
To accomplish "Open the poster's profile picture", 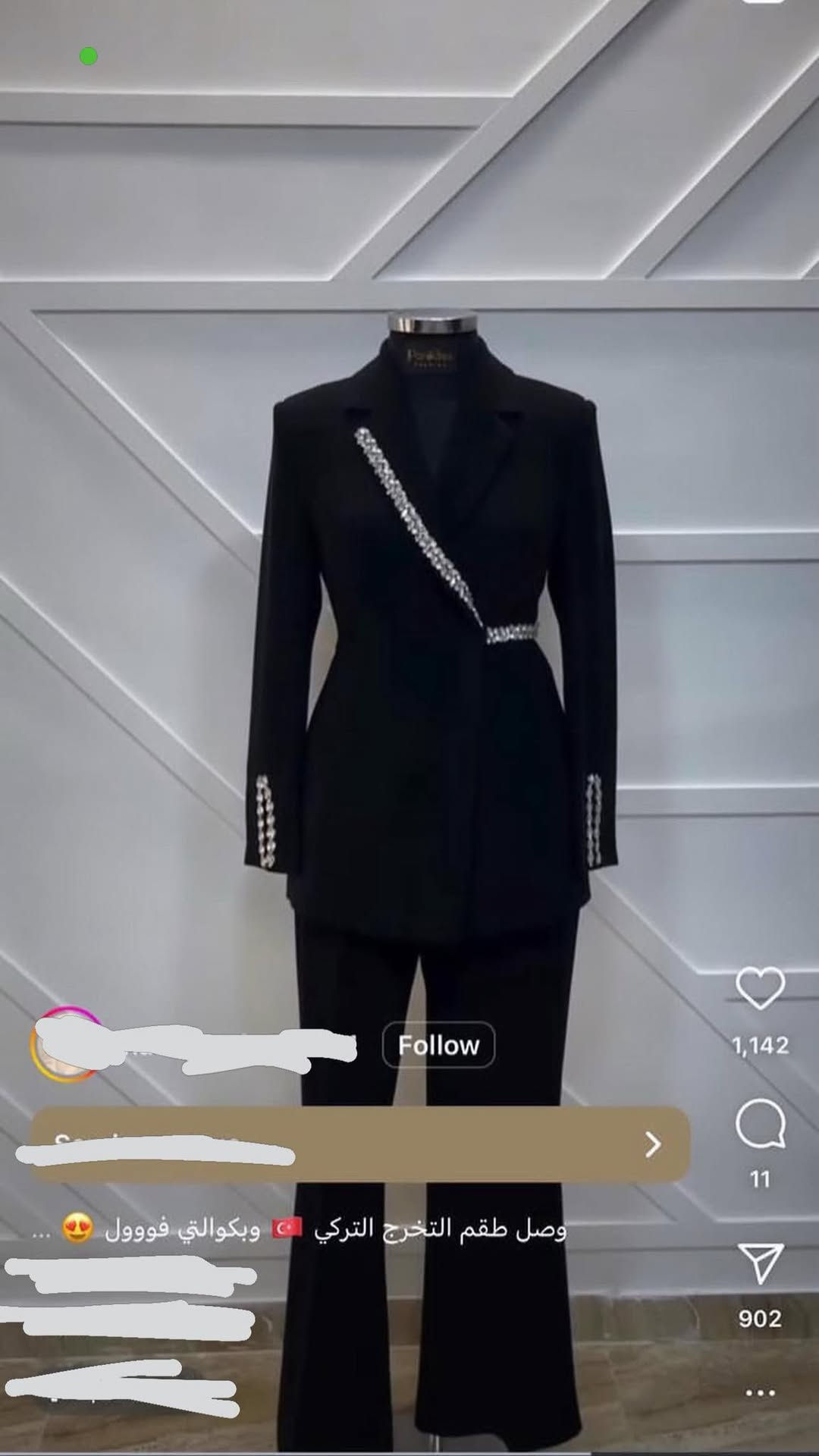I will click(x=64, y=1044).
